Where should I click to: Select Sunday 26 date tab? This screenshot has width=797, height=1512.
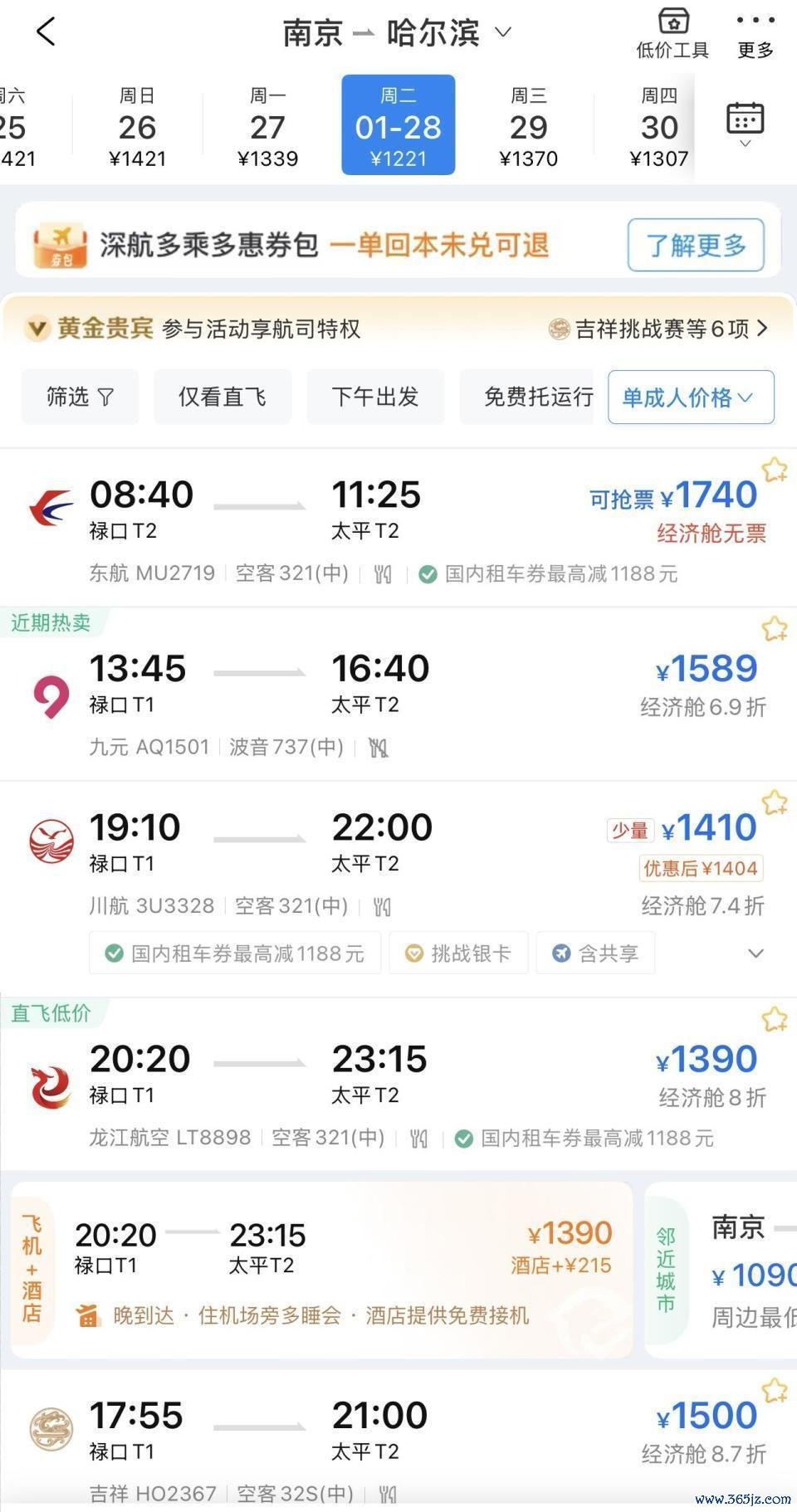(137, 126)
